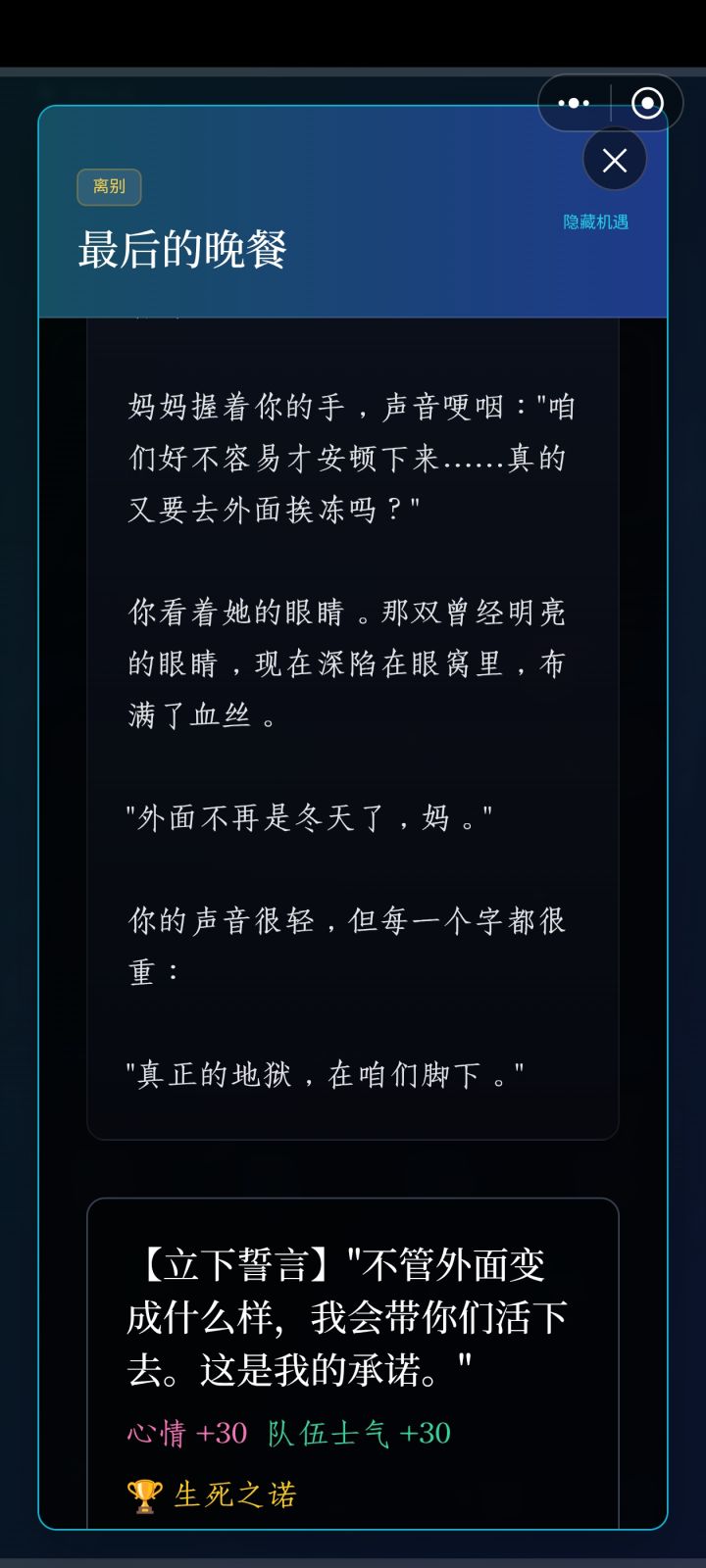Screen dimensions: 706x1568
Task: Click the X circle to dismiss the event card
Action: click(615, 160)
